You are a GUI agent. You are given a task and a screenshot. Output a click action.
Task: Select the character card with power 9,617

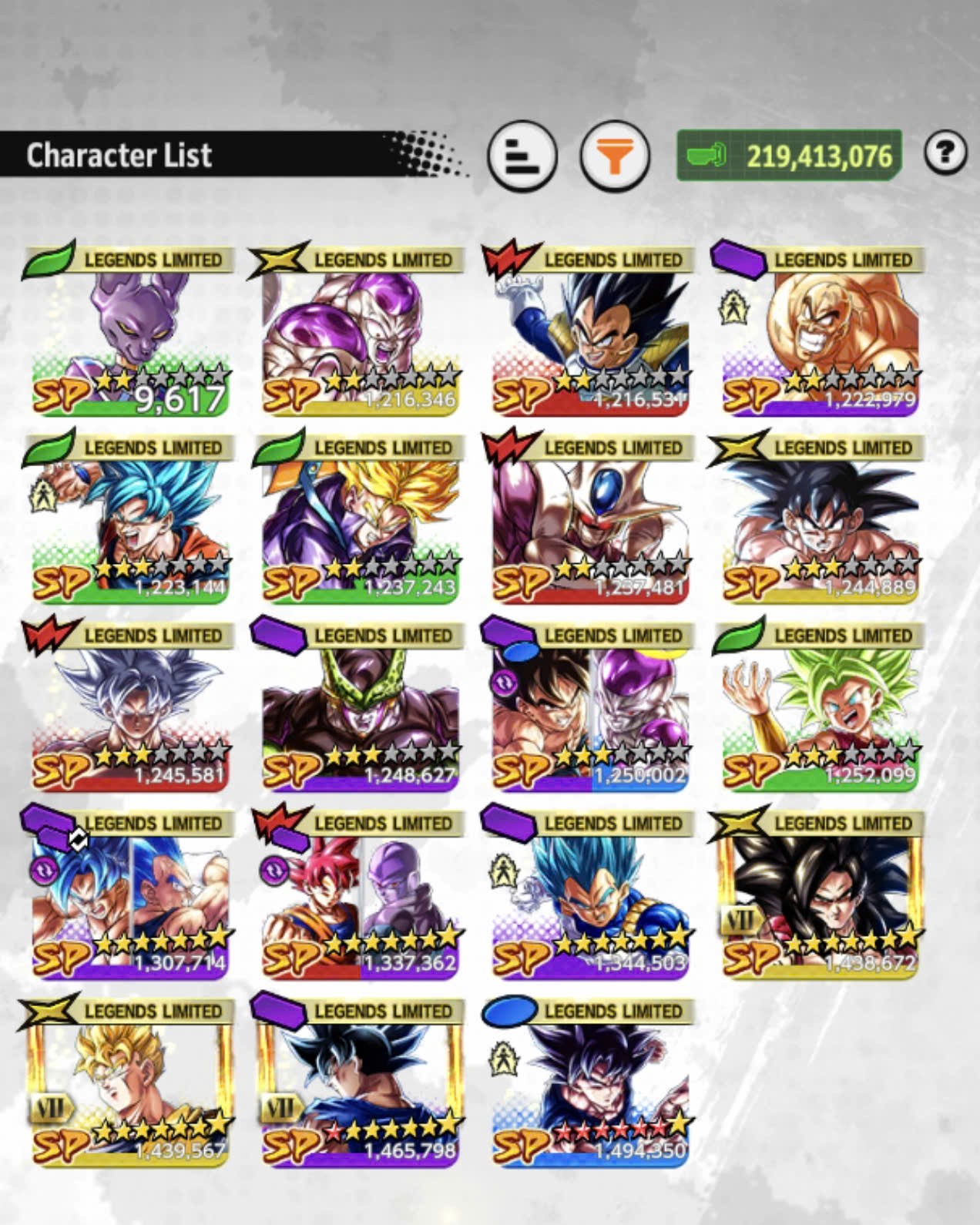(x=129, y=330)
